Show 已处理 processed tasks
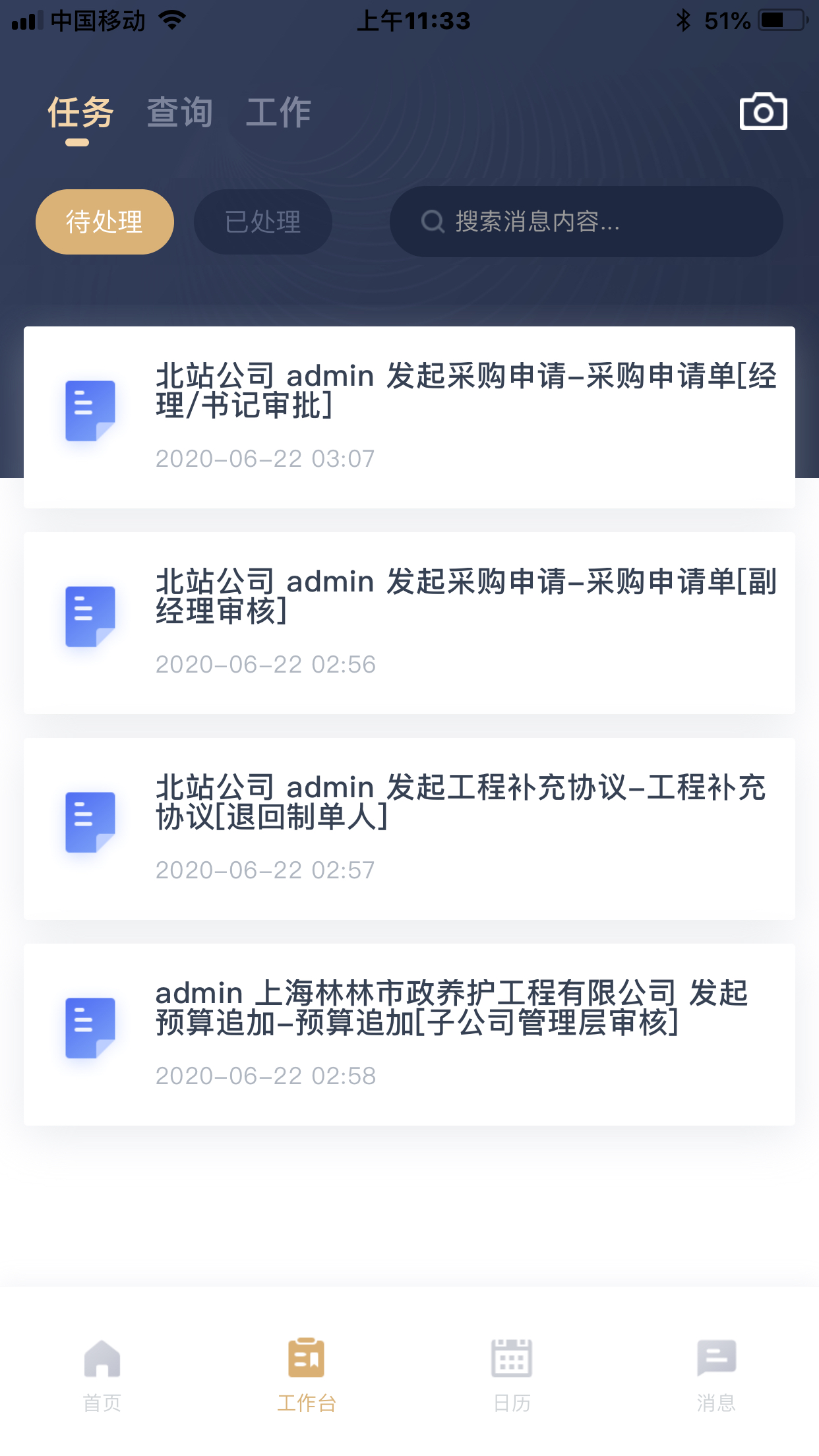Viewport: 819px width, 1456px height. click(262, 222)
